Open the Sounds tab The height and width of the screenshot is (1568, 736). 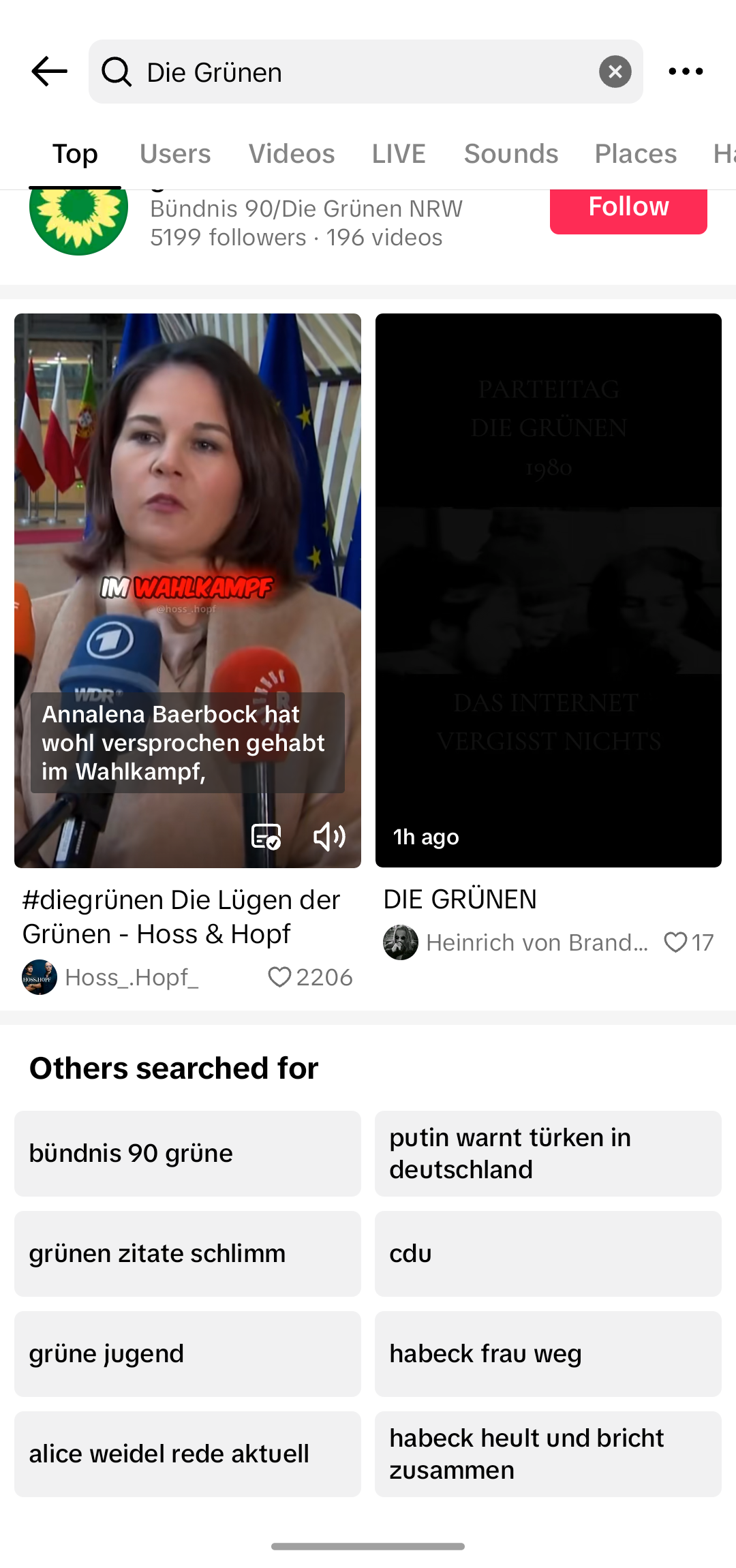[511, 153]
